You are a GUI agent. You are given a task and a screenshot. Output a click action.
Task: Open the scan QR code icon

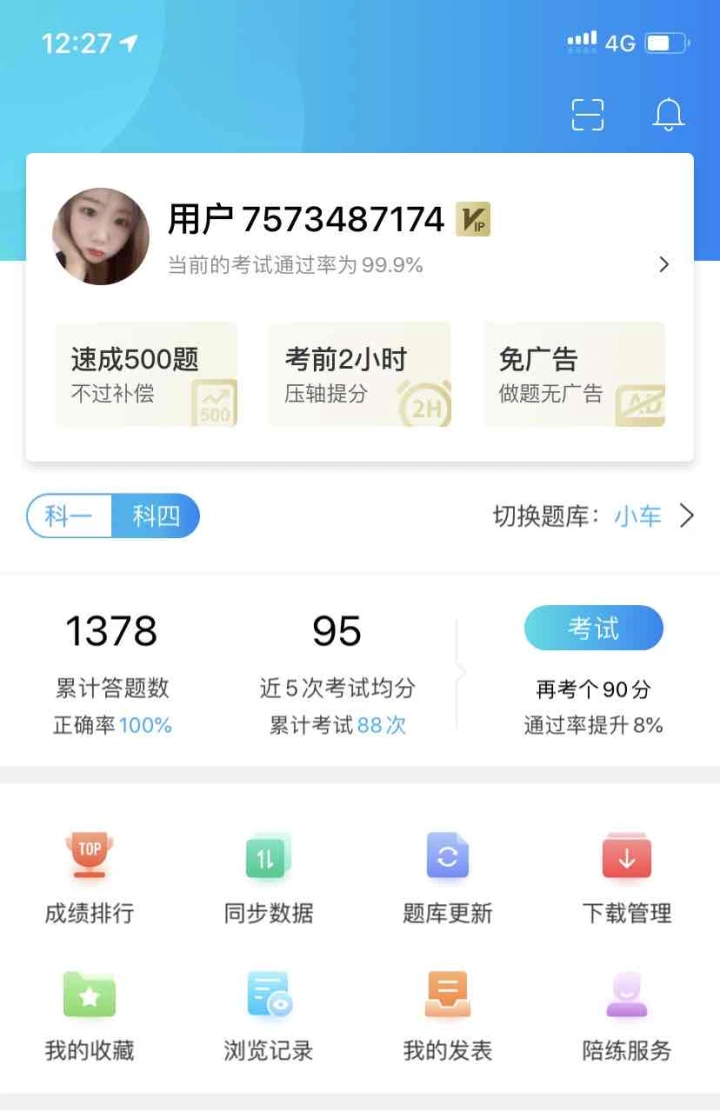(x=588, y=115)
